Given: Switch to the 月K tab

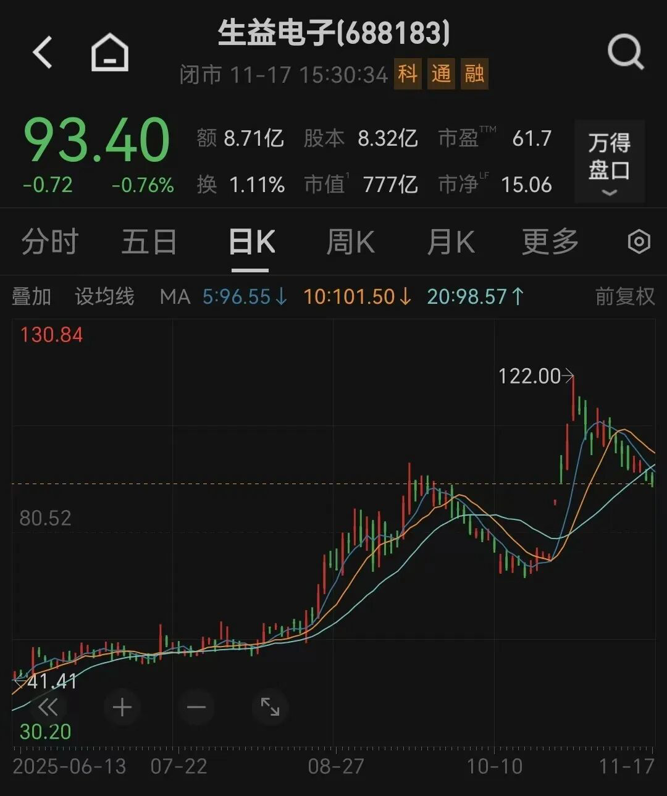Looking at the screenshot, I should tap(450, 242).
